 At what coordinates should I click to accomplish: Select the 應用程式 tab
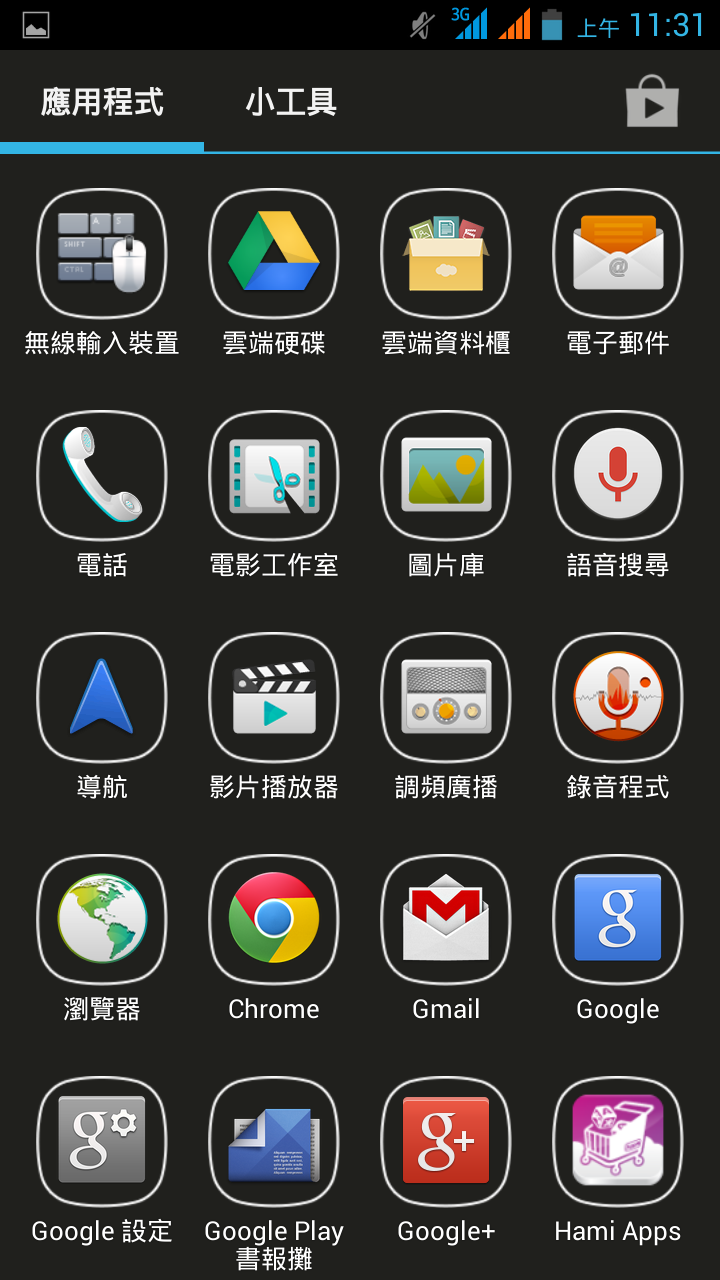click(x=102, y=102)
